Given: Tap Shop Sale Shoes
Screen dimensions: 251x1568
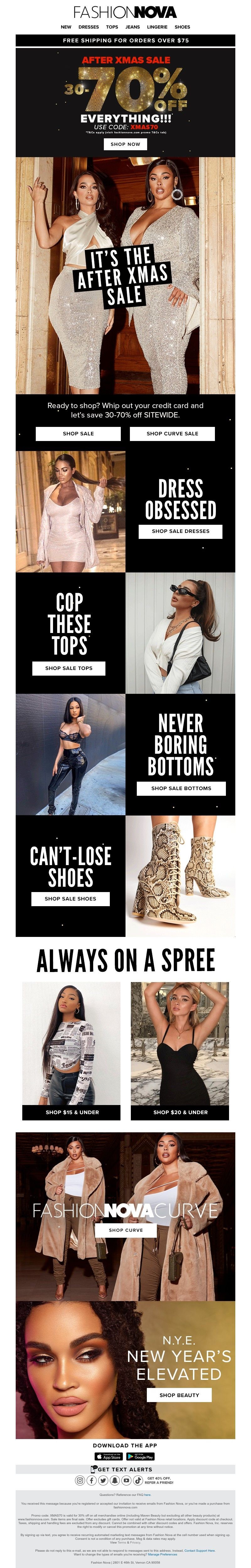Looking at the screenshot, I should (x=70, y=898).
